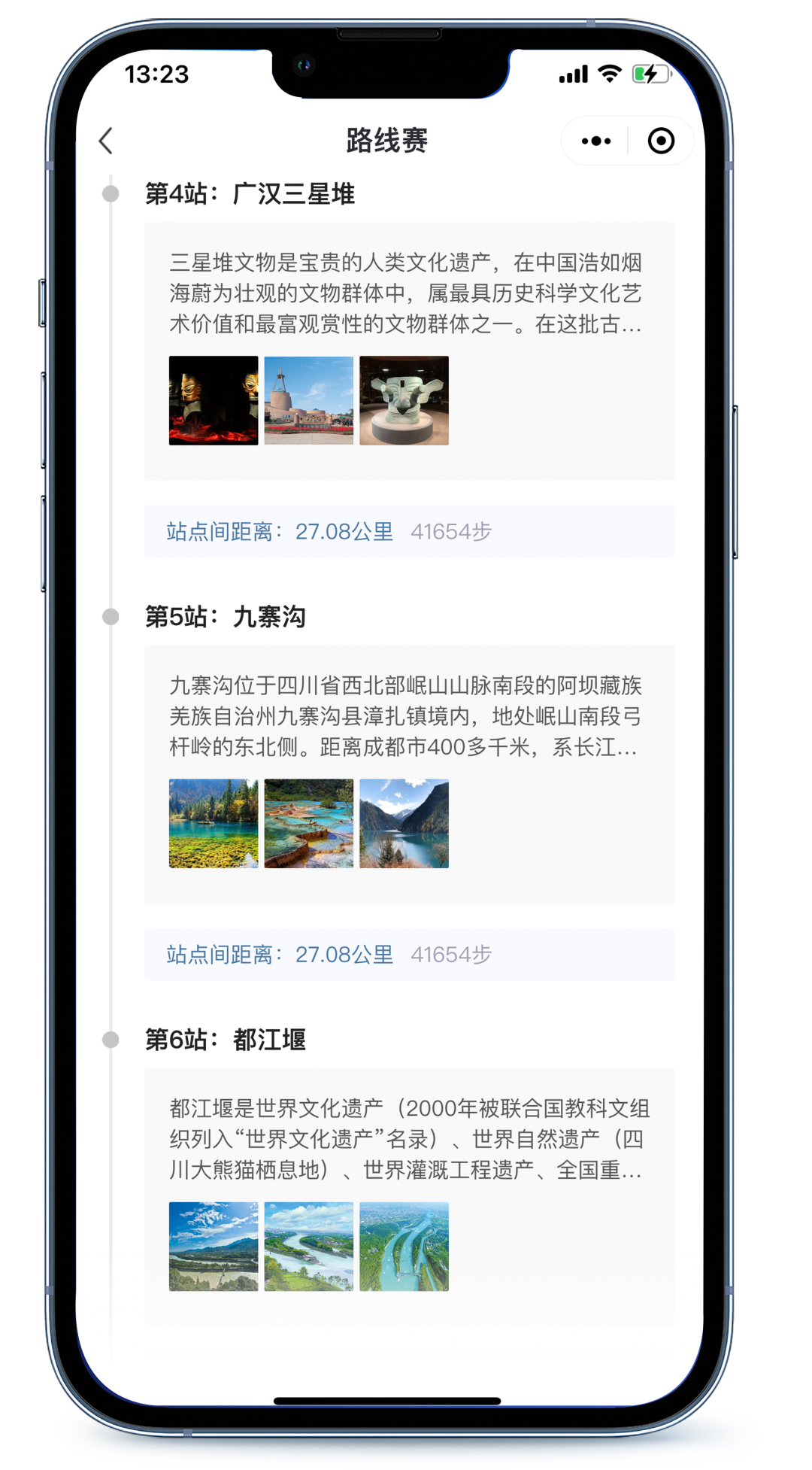Image resolution: width=812 pixels, height=1470 pixels.
Task: View the 三星堆 museum building photo
Action: (308, 400)
